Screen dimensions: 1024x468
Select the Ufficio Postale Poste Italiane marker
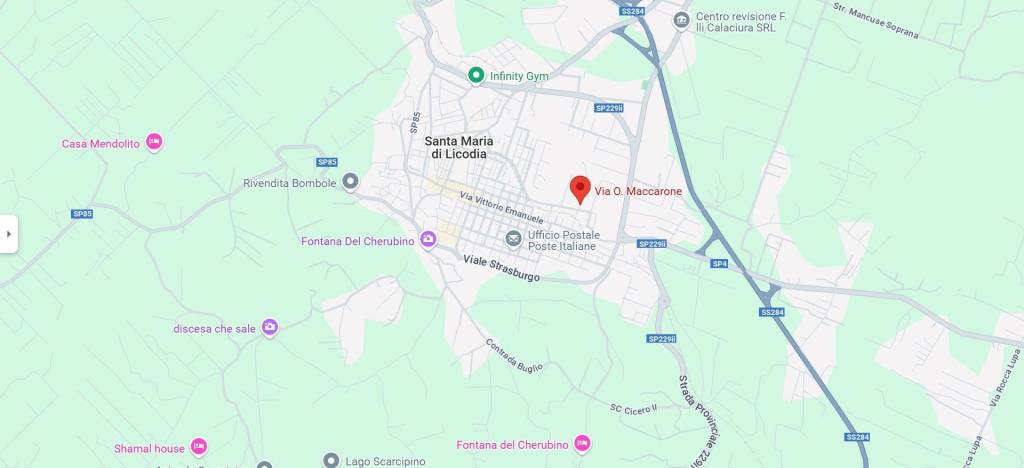(x=513, y=238)
